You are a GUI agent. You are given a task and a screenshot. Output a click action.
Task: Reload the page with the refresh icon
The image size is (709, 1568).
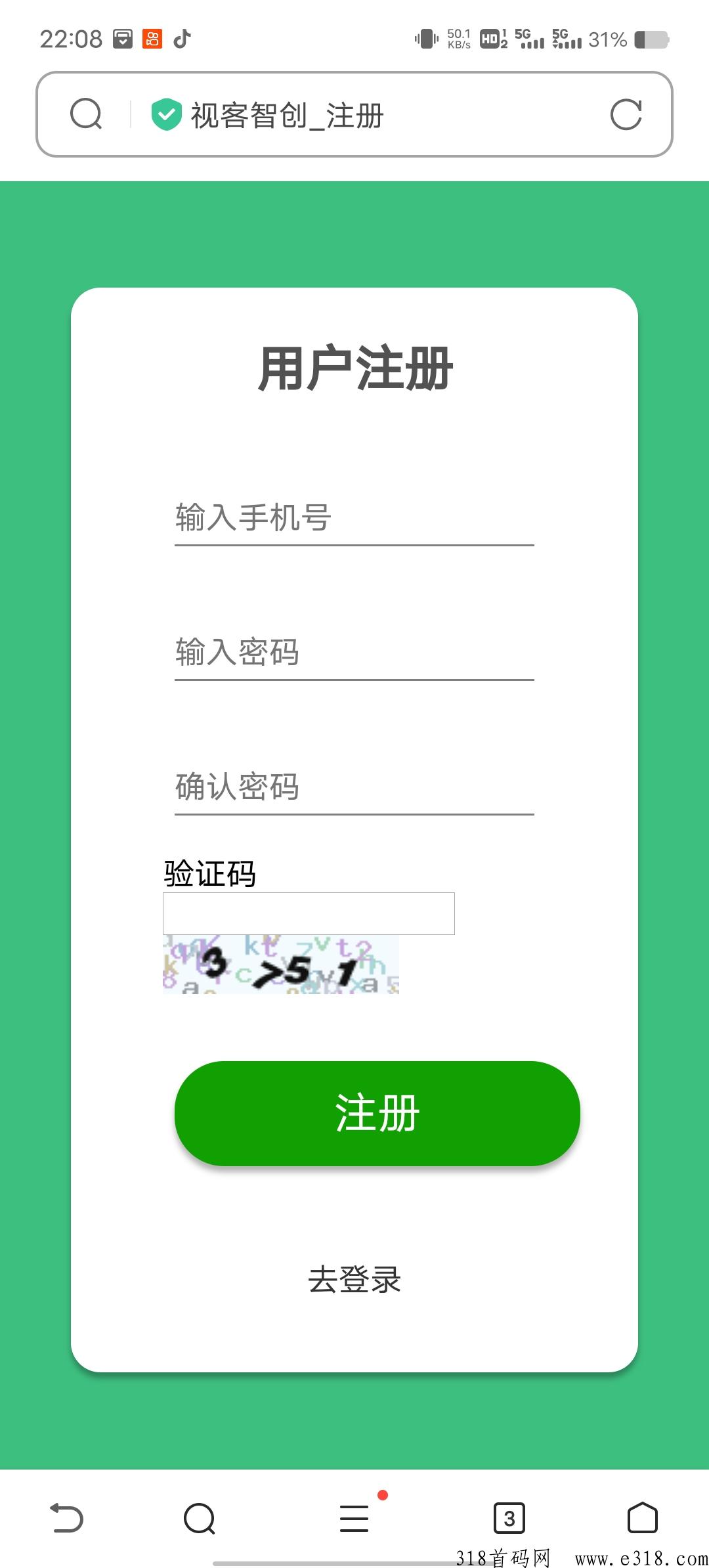[x=626, y=115]
